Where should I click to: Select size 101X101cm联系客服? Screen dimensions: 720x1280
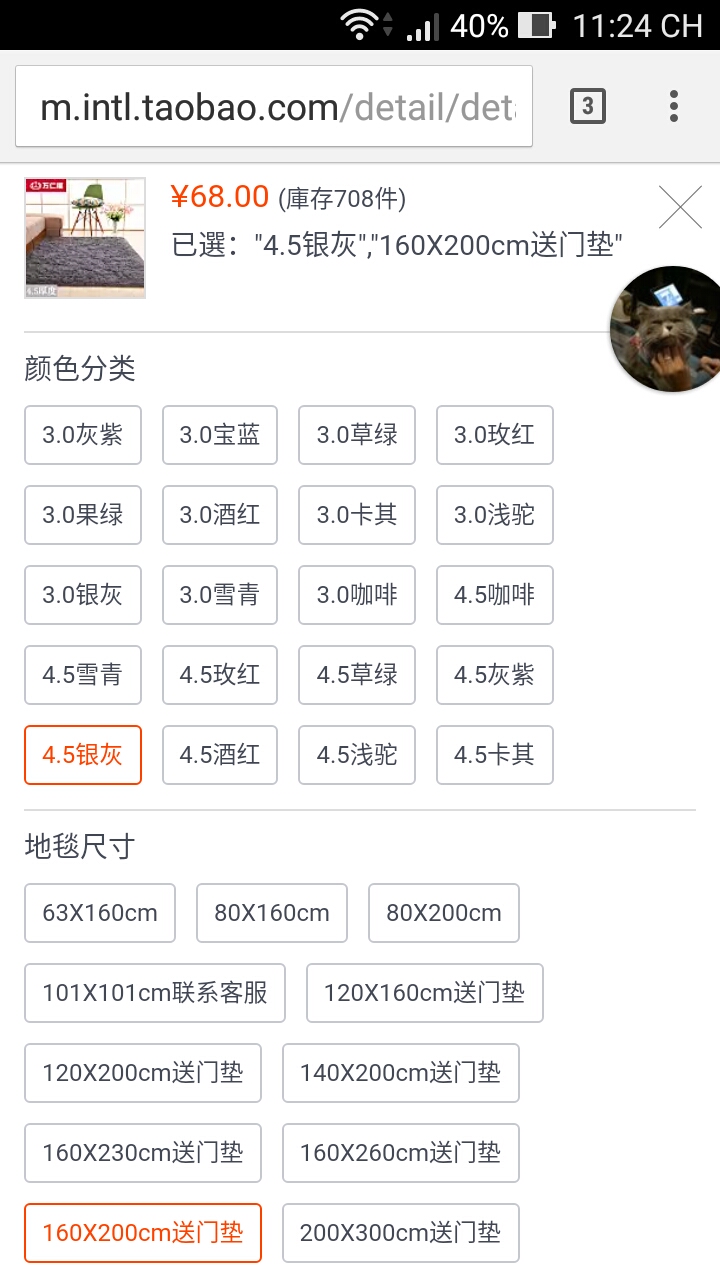pyautogui.click(x=155, y=993)
